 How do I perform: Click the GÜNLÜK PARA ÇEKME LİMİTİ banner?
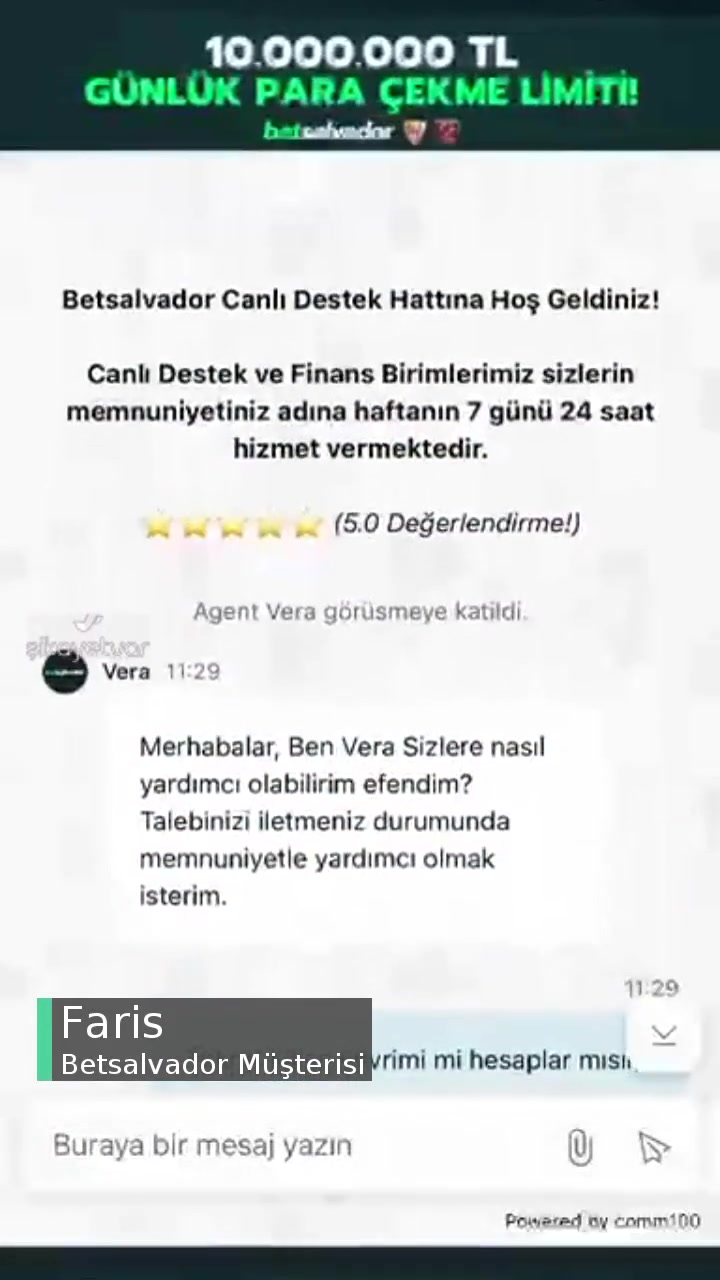[x=360, y=91]
